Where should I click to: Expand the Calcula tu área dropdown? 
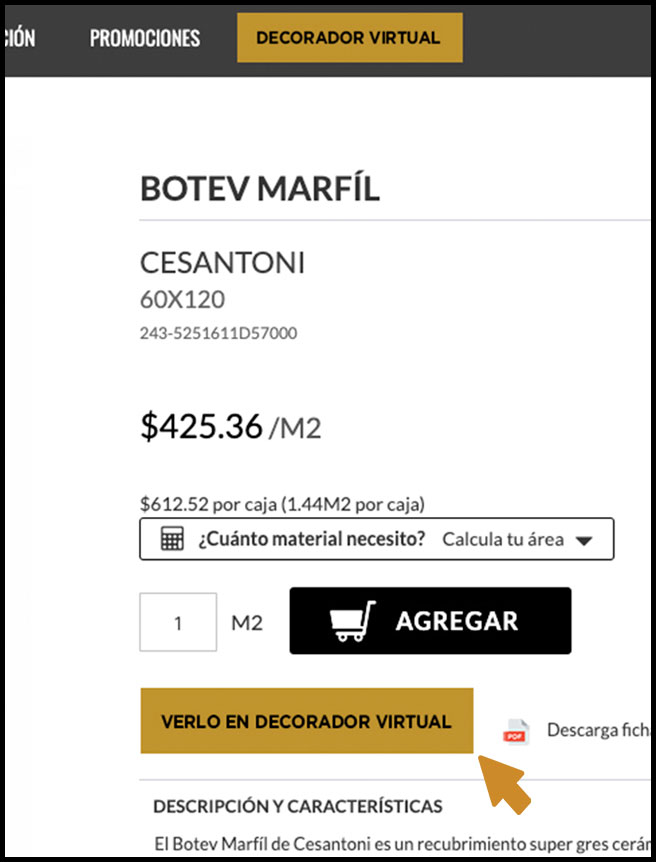[x=517, y=539]
